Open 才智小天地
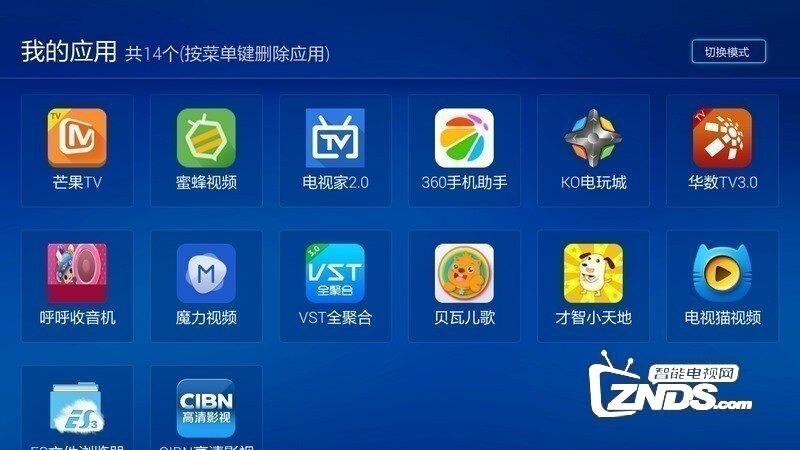The width and height of the screenshot is (800, 450). (593, 285)
